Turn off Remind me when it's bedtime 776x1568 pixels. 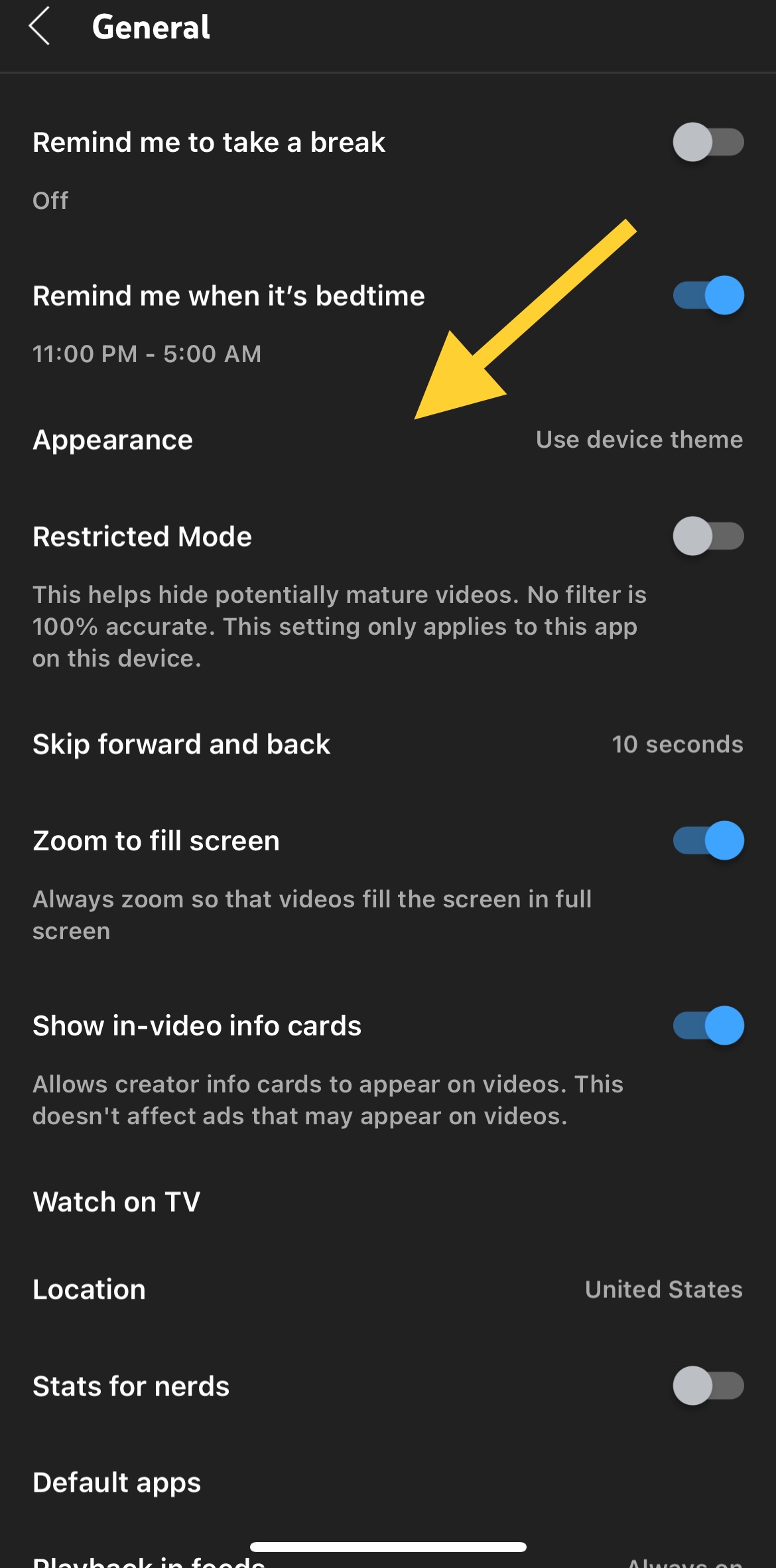click(708, 295)
